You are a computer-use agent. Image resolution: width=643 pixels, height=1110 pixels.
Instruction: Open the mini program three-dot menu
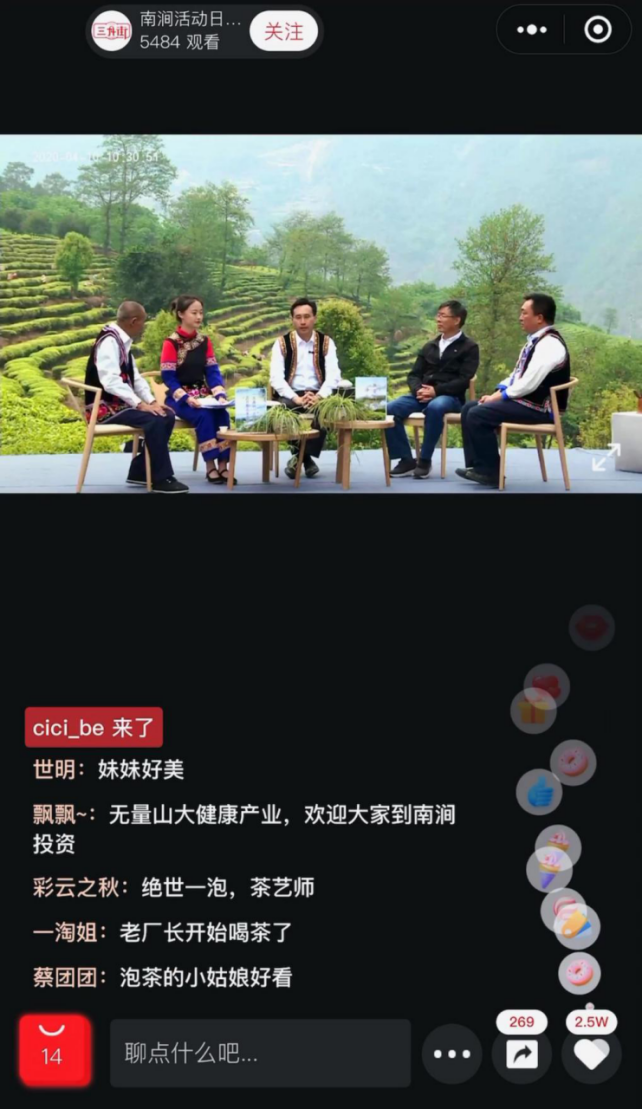coord(532,30)
